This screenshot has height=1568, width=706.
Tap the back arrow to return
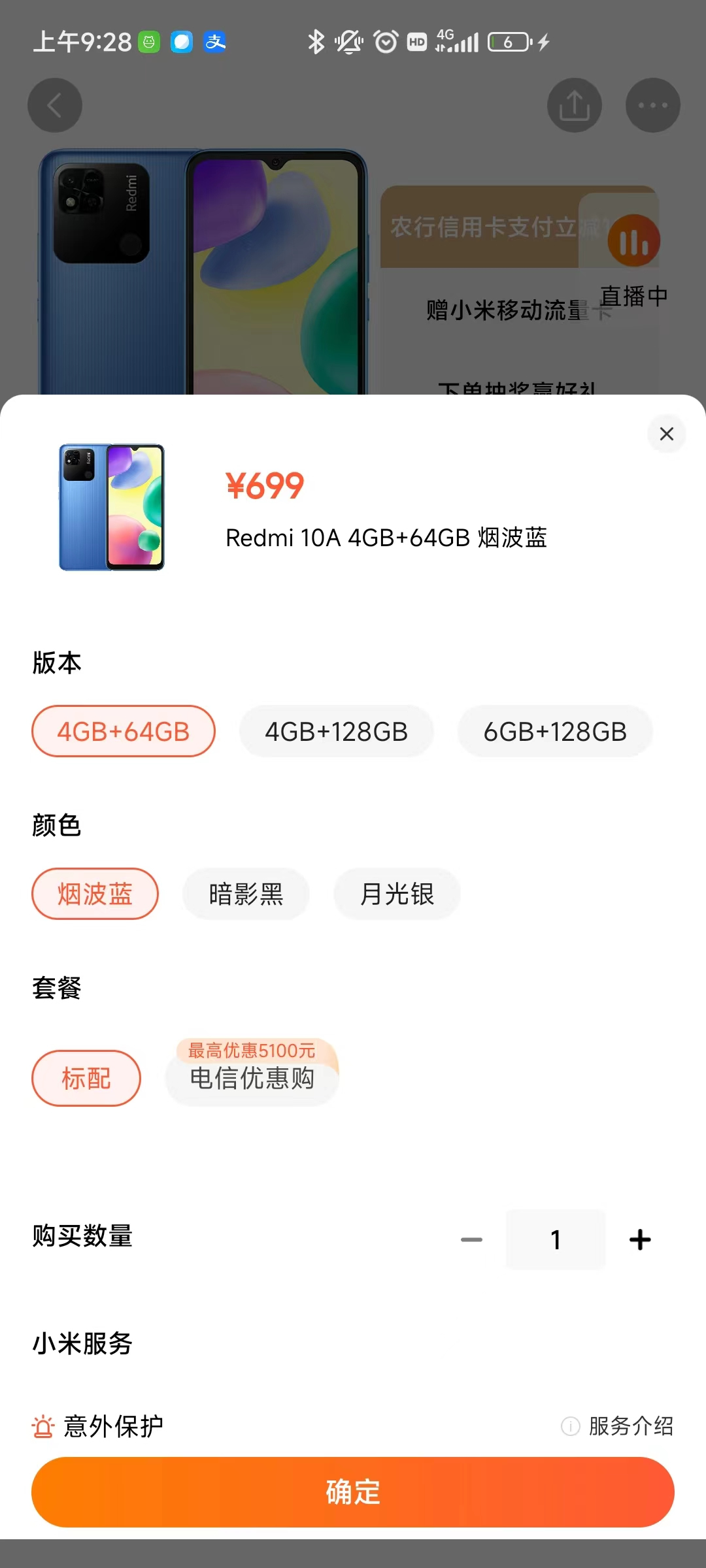[55, 105]
